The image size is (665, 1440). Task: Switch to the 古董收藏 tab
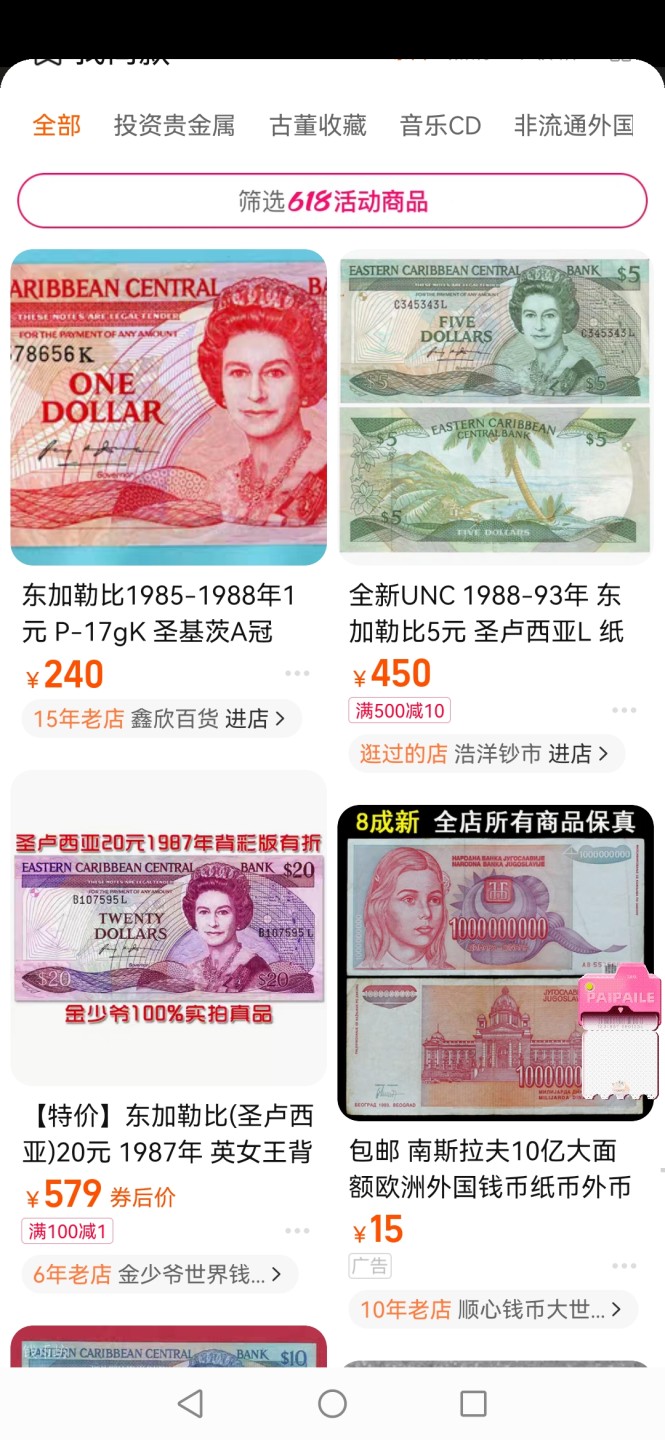click(318, 126)
